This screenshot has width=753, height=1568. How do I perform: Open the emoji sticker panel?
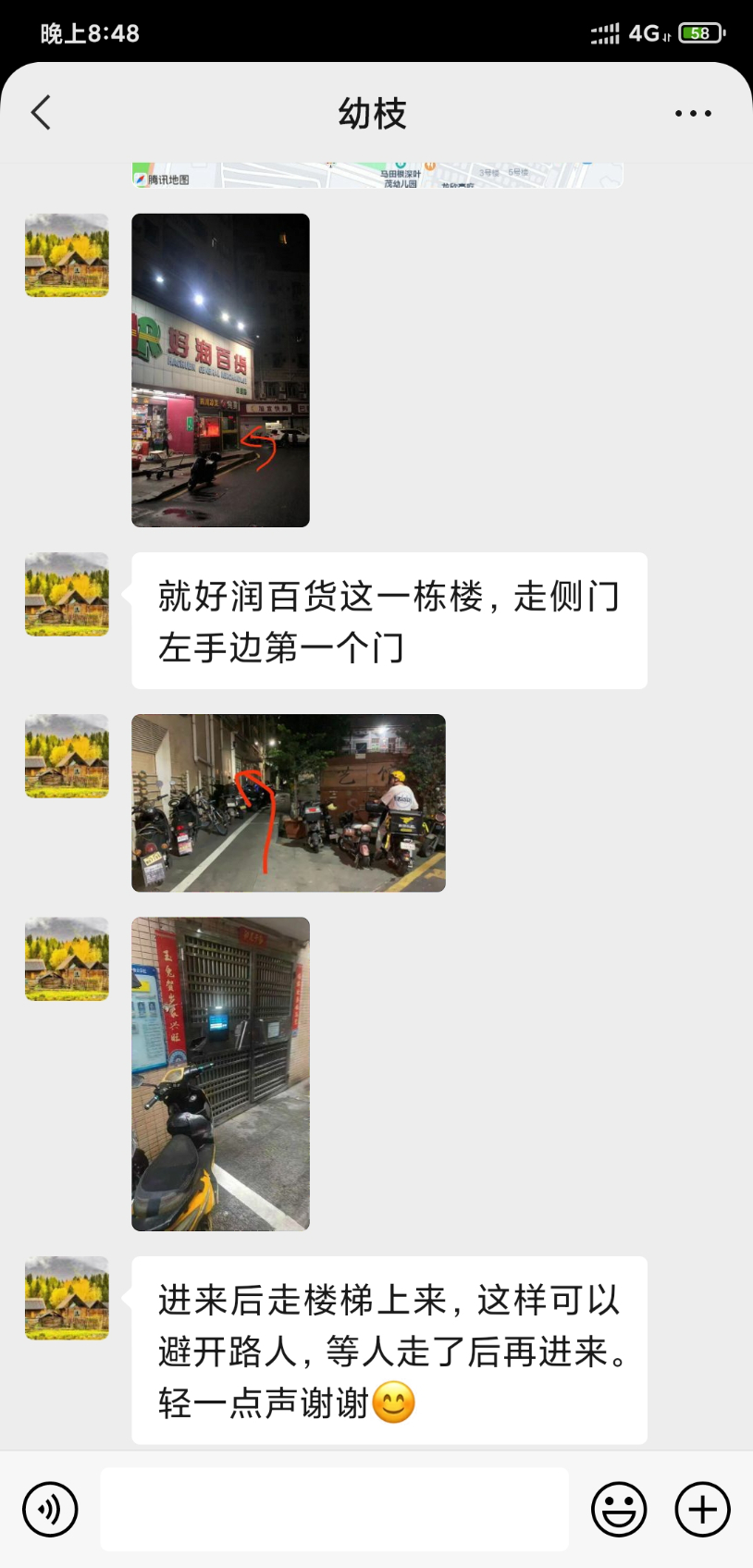coord(619,1509)
